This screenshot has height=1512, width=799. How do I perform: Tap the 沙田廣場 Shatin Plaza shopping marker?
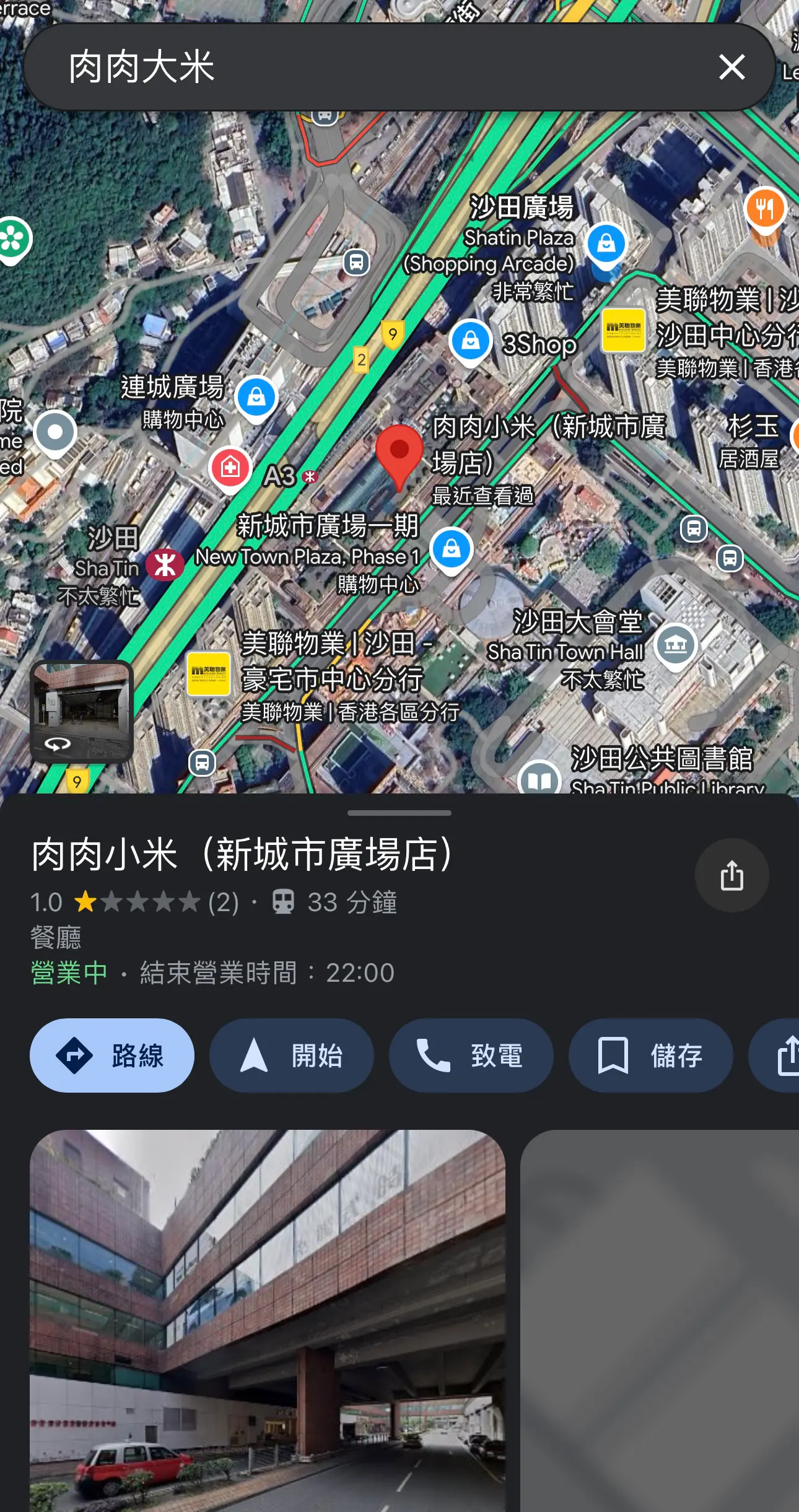coord(606,246)
